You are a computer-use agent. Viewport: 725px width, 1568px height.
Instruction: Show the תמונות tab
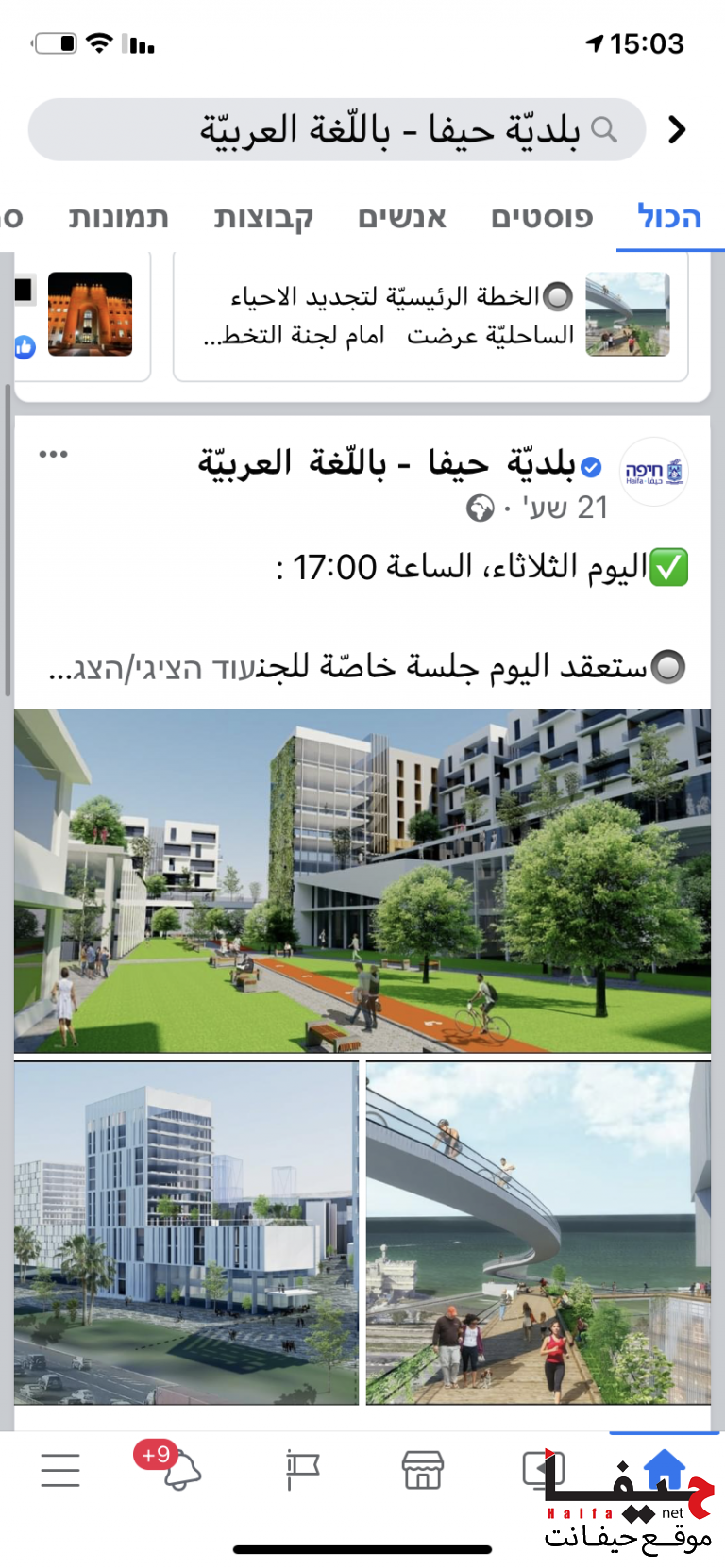point(119,218)
